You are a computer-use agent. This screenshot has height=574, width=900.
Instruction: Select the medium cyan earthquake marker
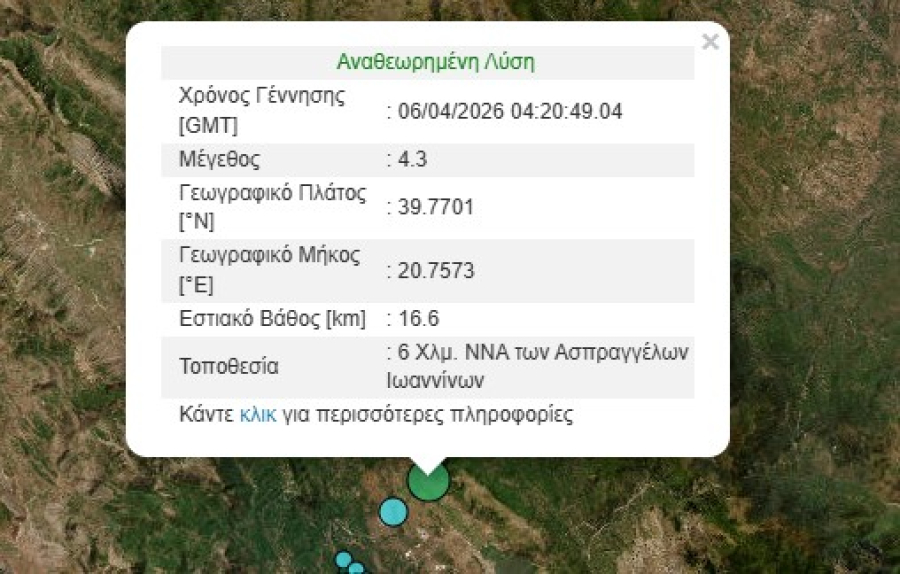click(x=394, y=511)
